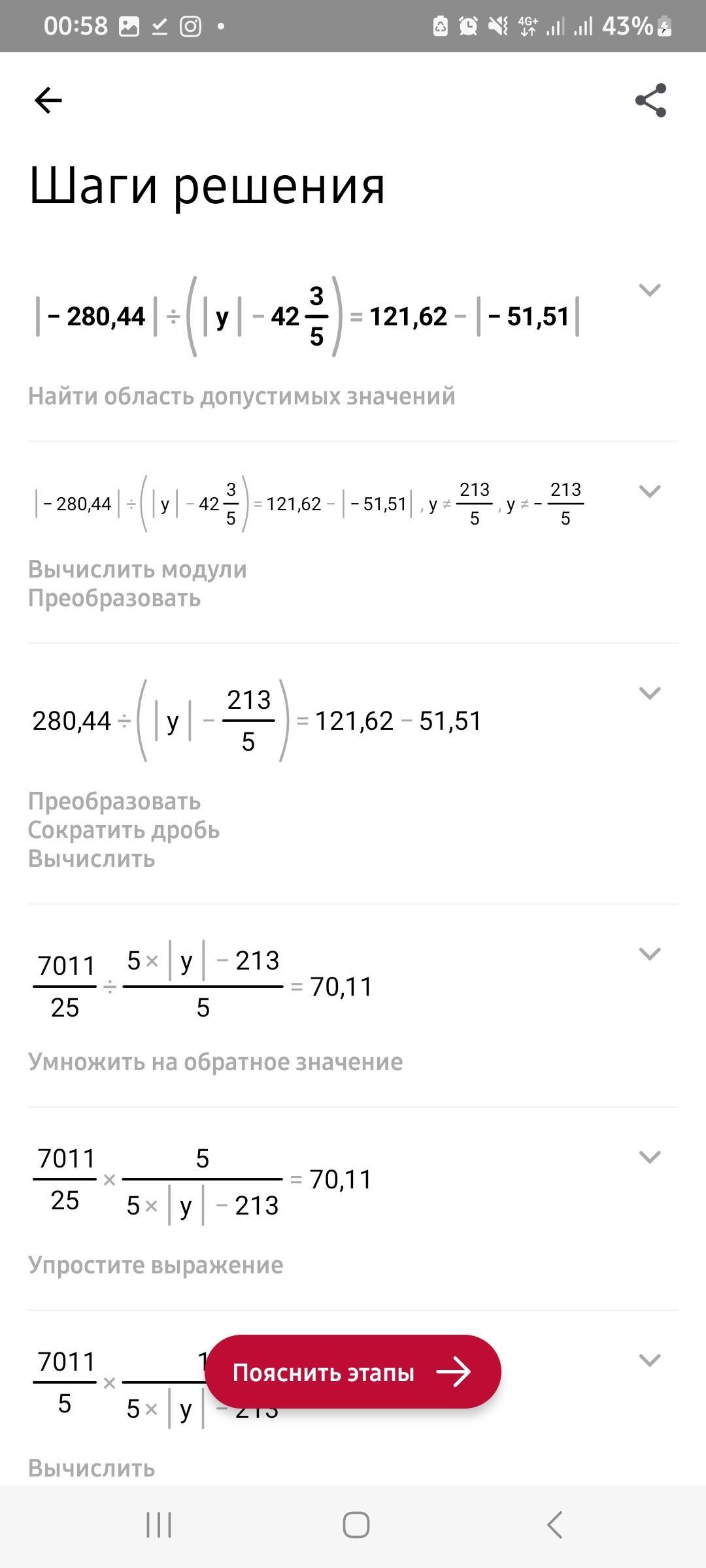
Task: Expand the Упростите выражение step
Action: click(x=649, y=1157)
